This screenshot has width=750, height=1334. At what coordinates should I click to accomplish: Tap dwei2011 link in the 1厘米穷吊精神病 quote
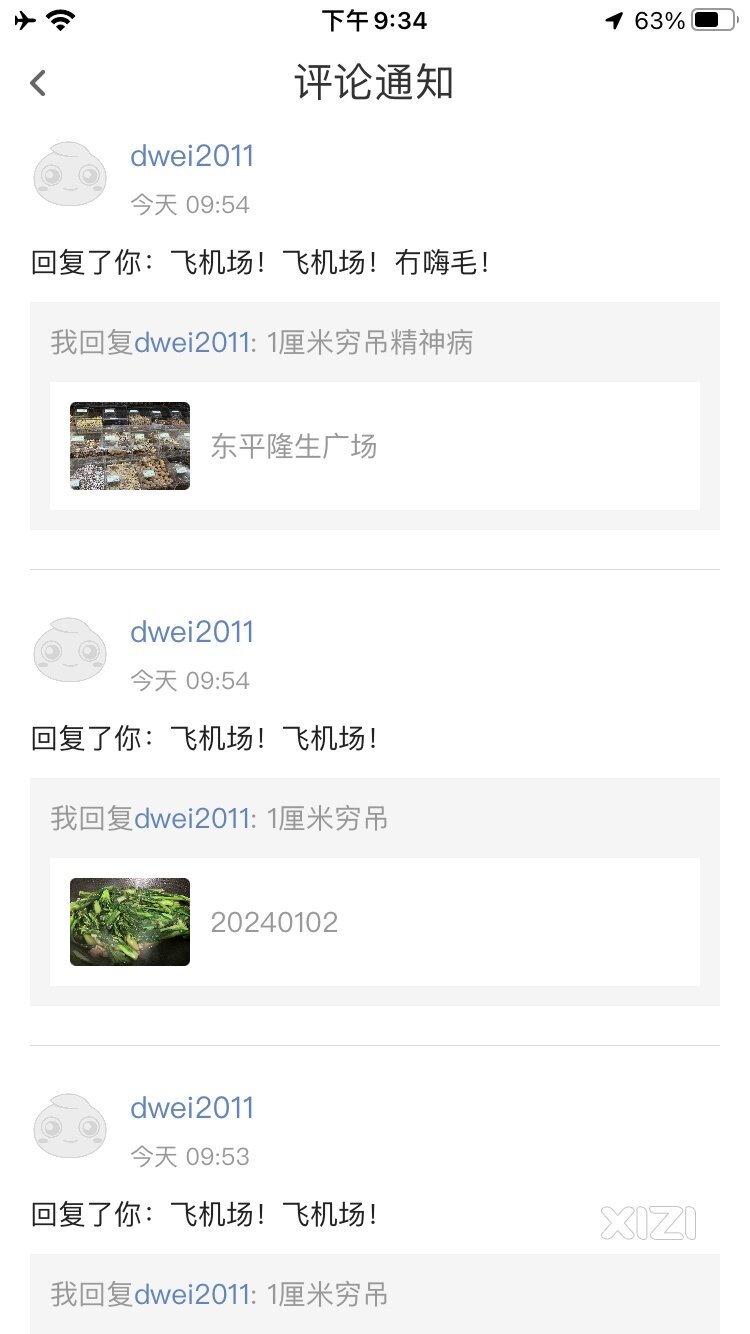click(x=191, y=343)
